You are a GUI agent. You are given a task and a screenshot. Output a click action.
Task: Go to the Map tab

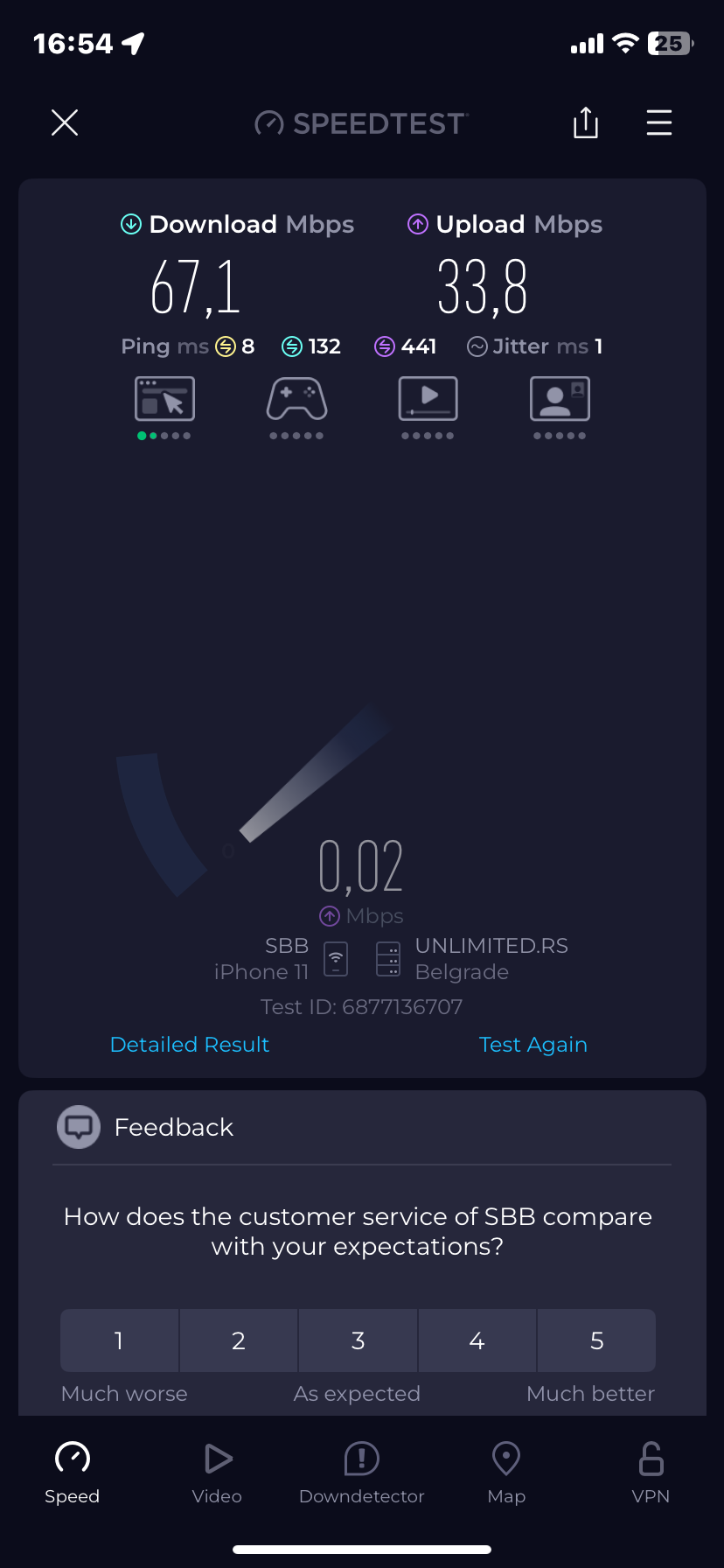pos(506,1473)
